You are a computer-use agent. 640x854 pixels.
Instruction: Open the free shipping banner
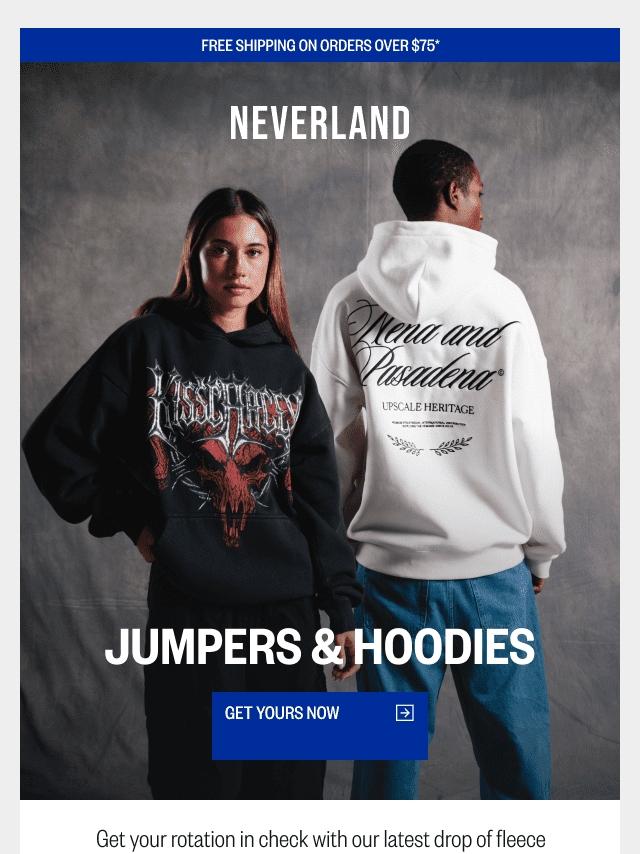[x=320, y=45]
